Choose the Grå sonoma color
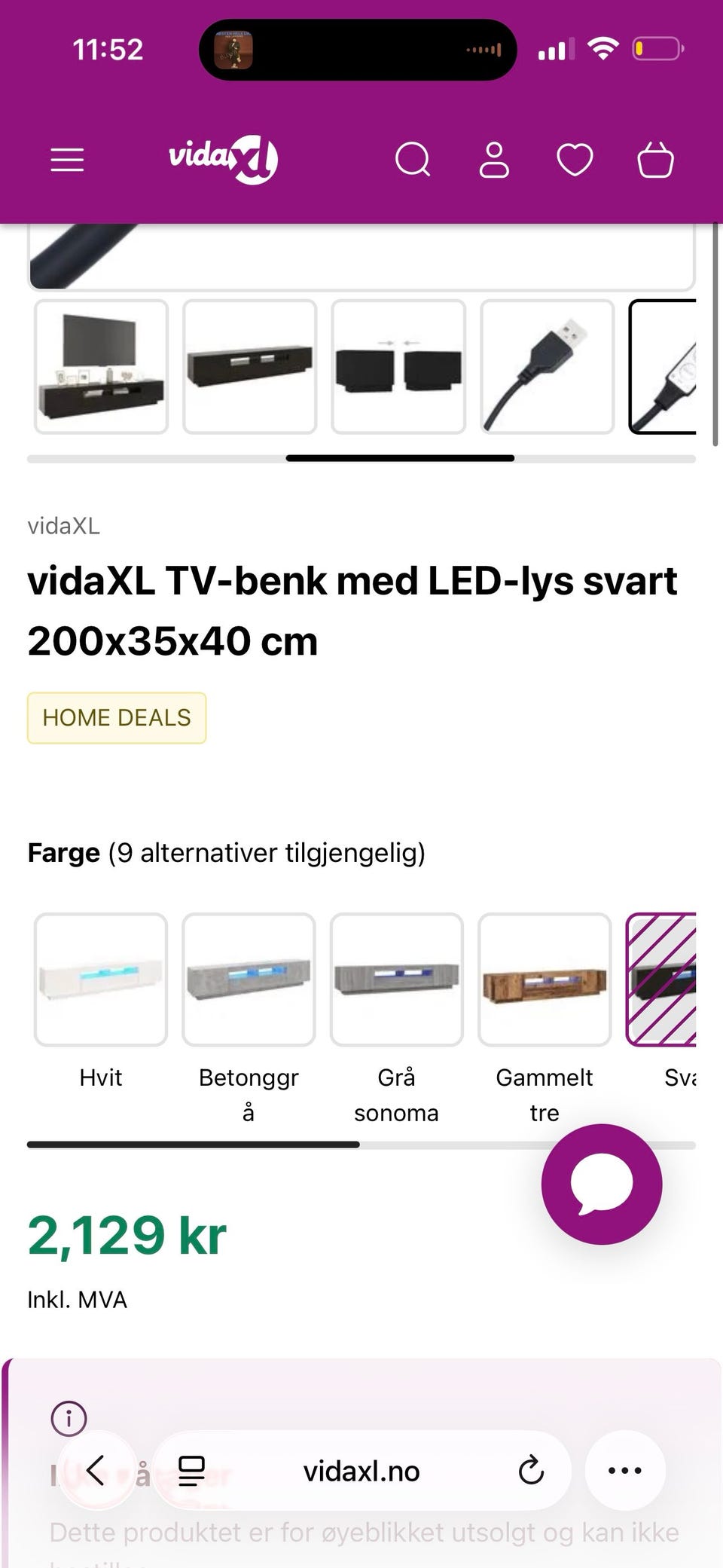Viewport: 723px width, 1568px height. point(396,980)
